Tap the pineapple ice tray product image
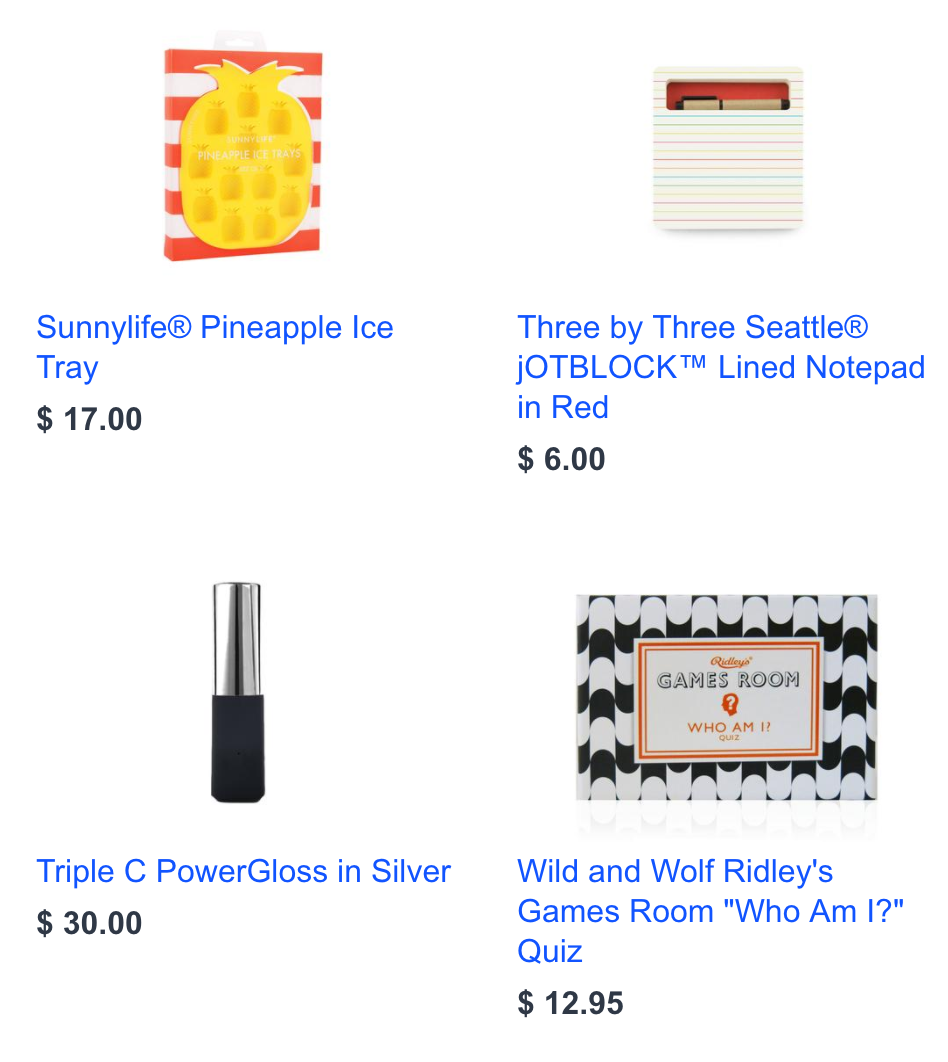The height and width of the screenshot is (1062, 948). pyautogui.click(x=243, y=153)
